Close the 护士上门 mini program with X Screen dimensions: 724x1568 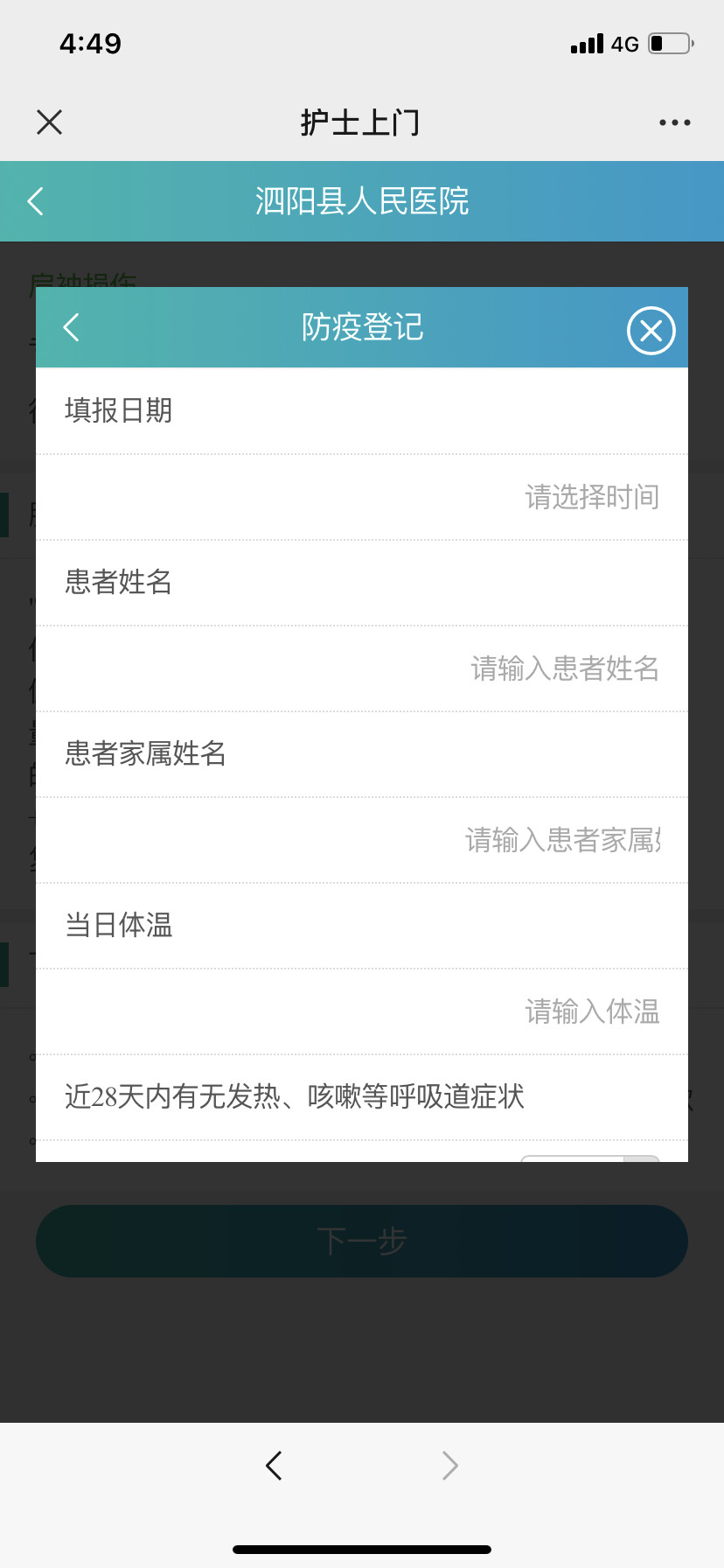[x=50, y=122]
